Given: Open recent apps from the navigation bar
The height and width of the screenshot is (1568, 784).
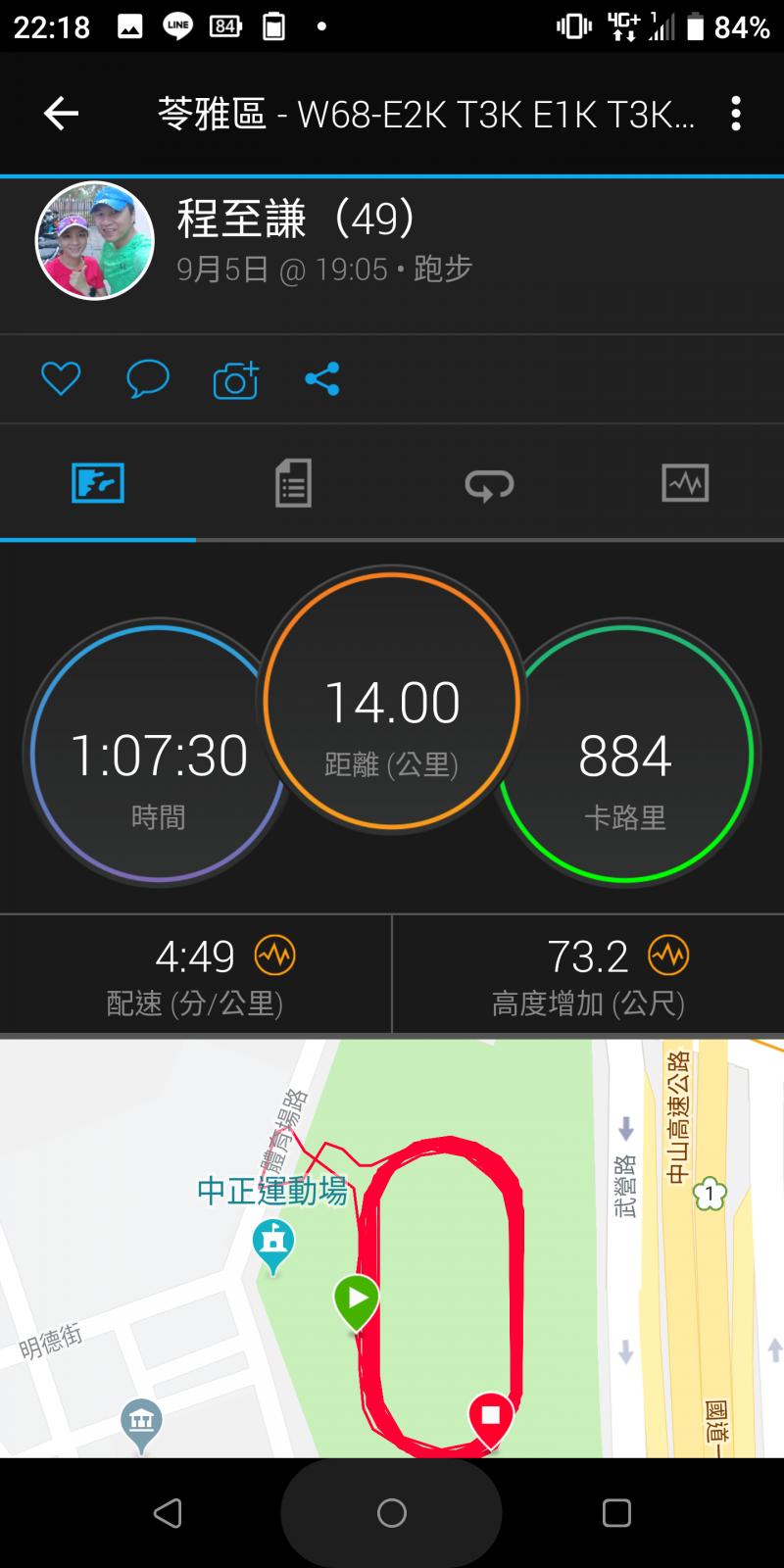Looking at the screenshot, I should (x=616, y=1513).
